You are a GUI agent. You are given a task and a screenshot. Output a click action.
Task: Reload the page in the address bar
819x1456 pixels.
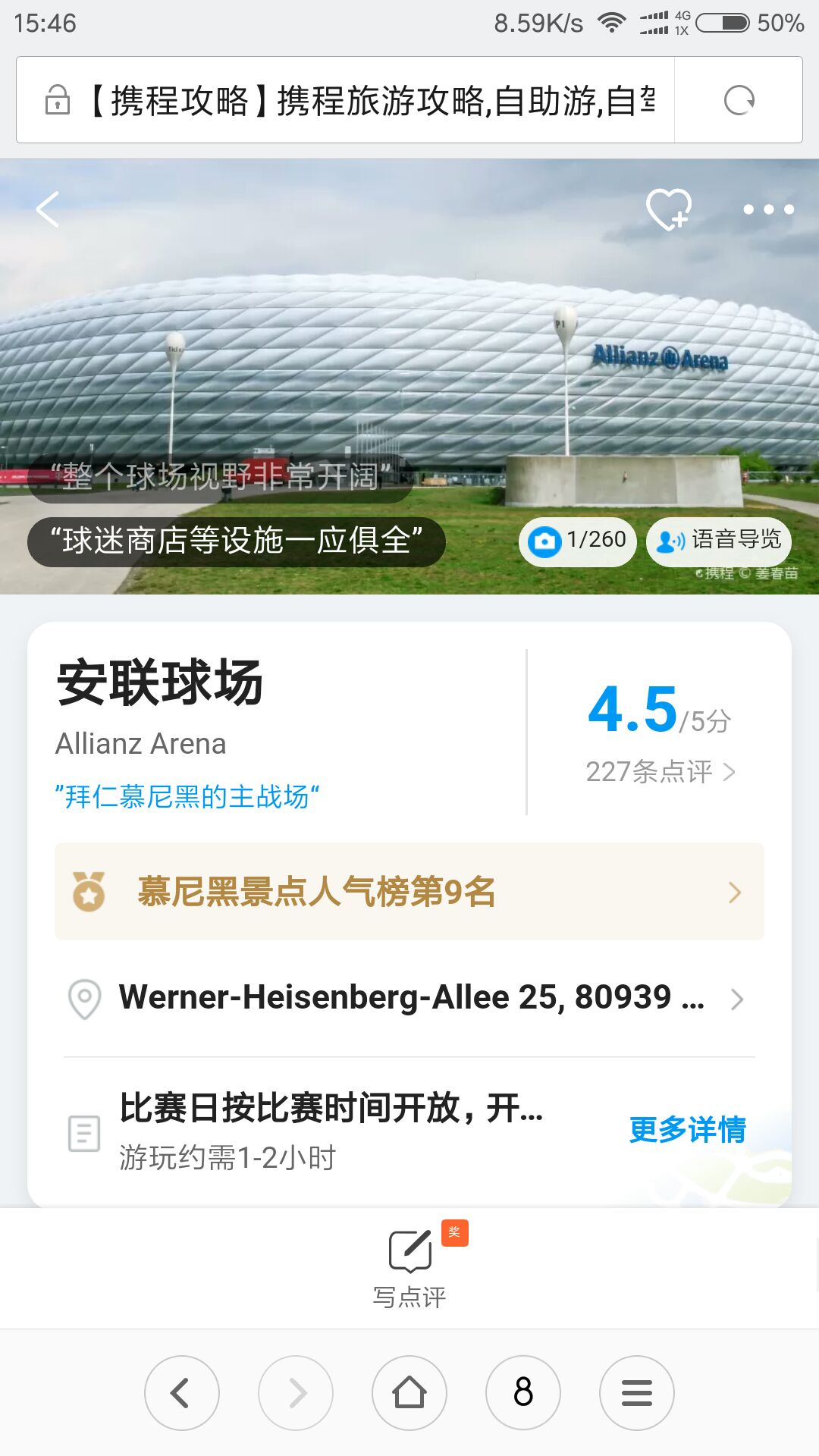tap(739, 100)
